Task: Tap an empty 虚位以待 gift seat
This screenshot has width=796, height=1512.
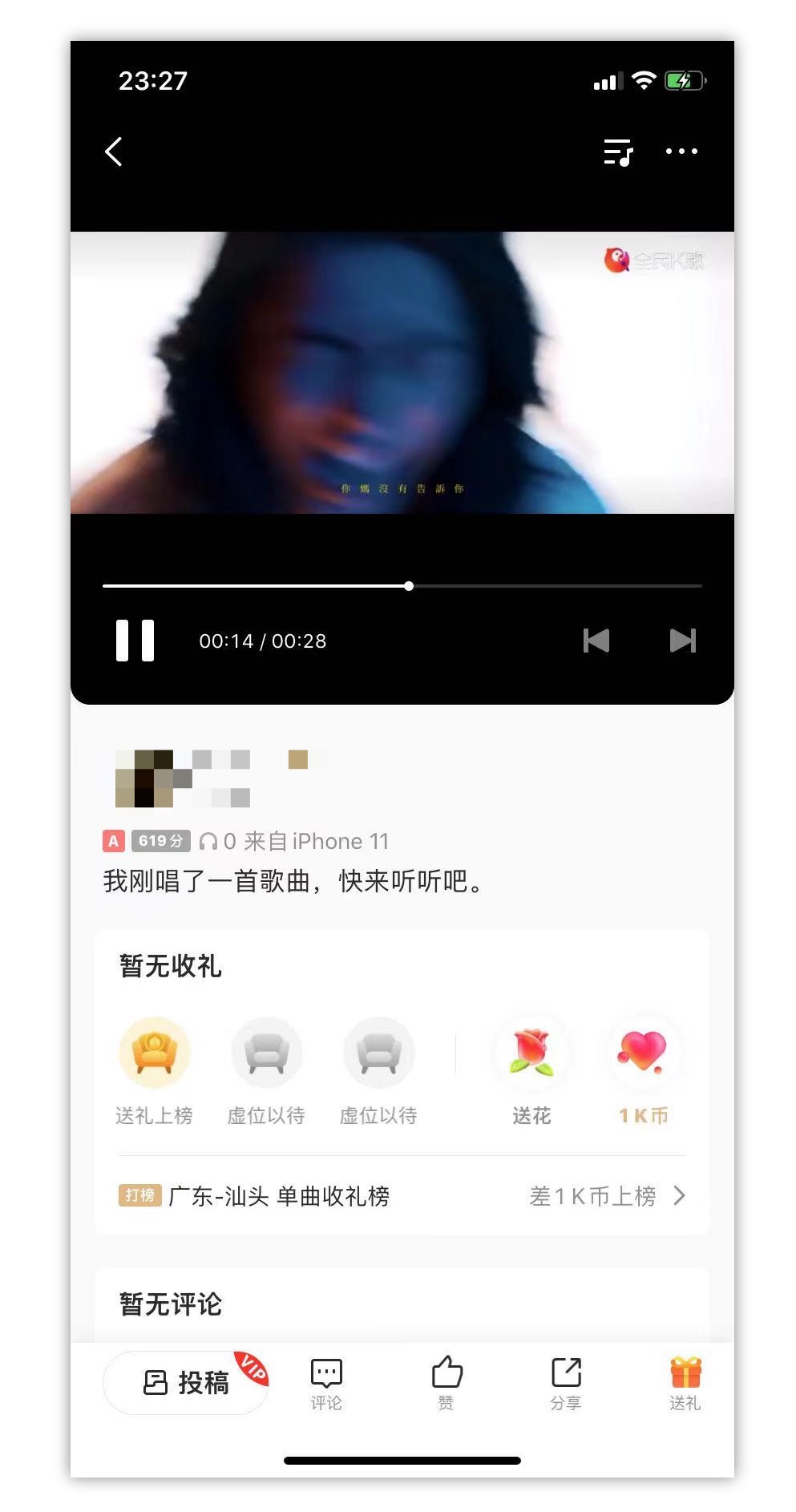Action: point(267,1052)
